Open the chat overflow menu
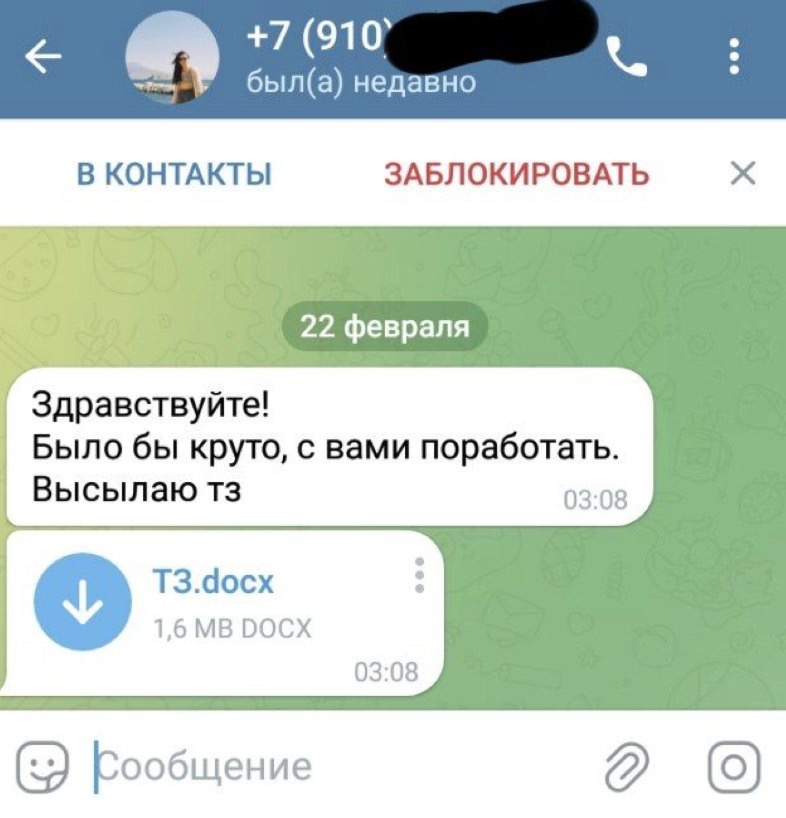The image size is (786, 818). [x=735, y=58]
